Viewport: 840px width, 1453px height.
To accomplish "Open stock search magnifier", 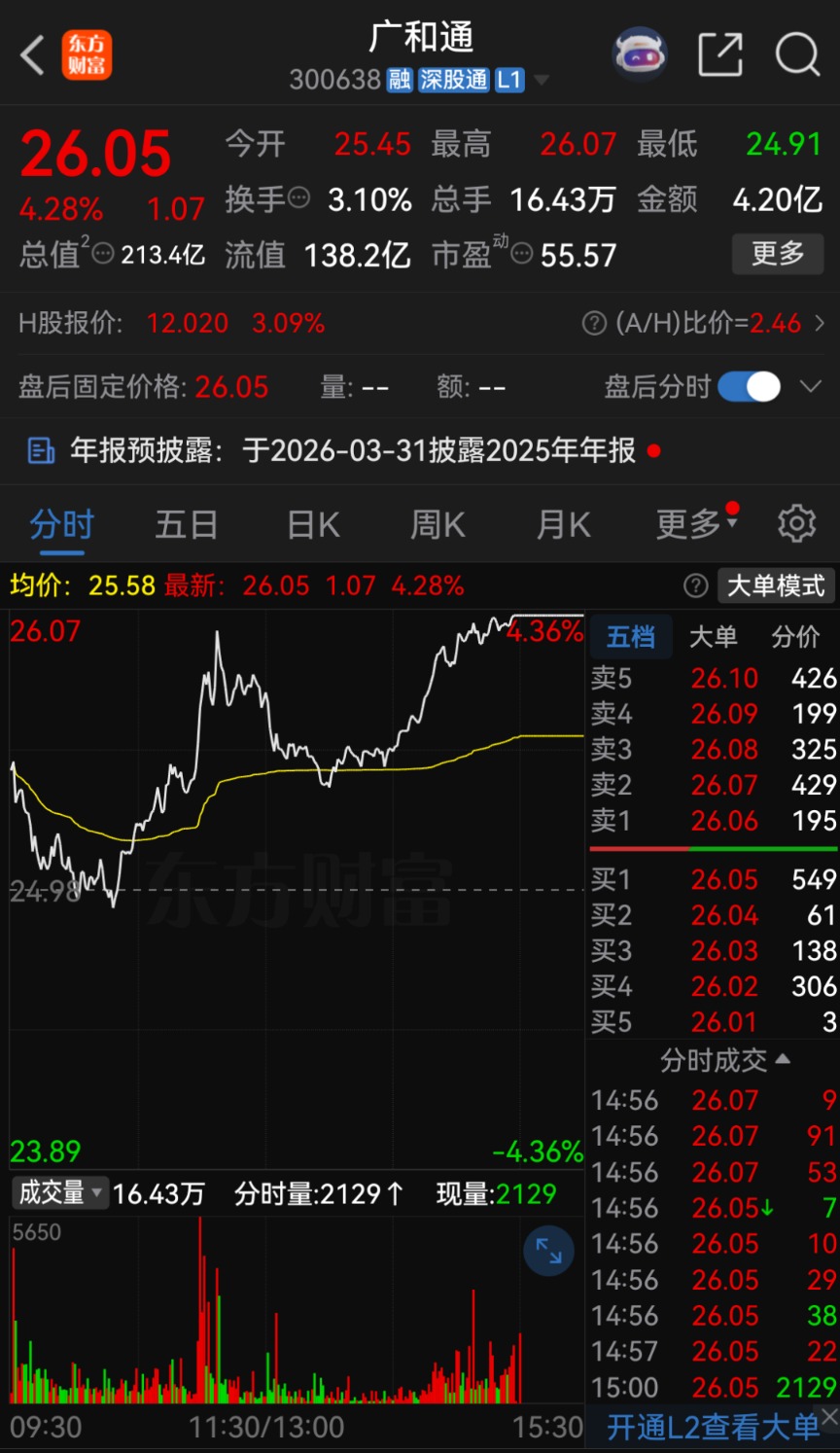I will [x=797, y=54].
